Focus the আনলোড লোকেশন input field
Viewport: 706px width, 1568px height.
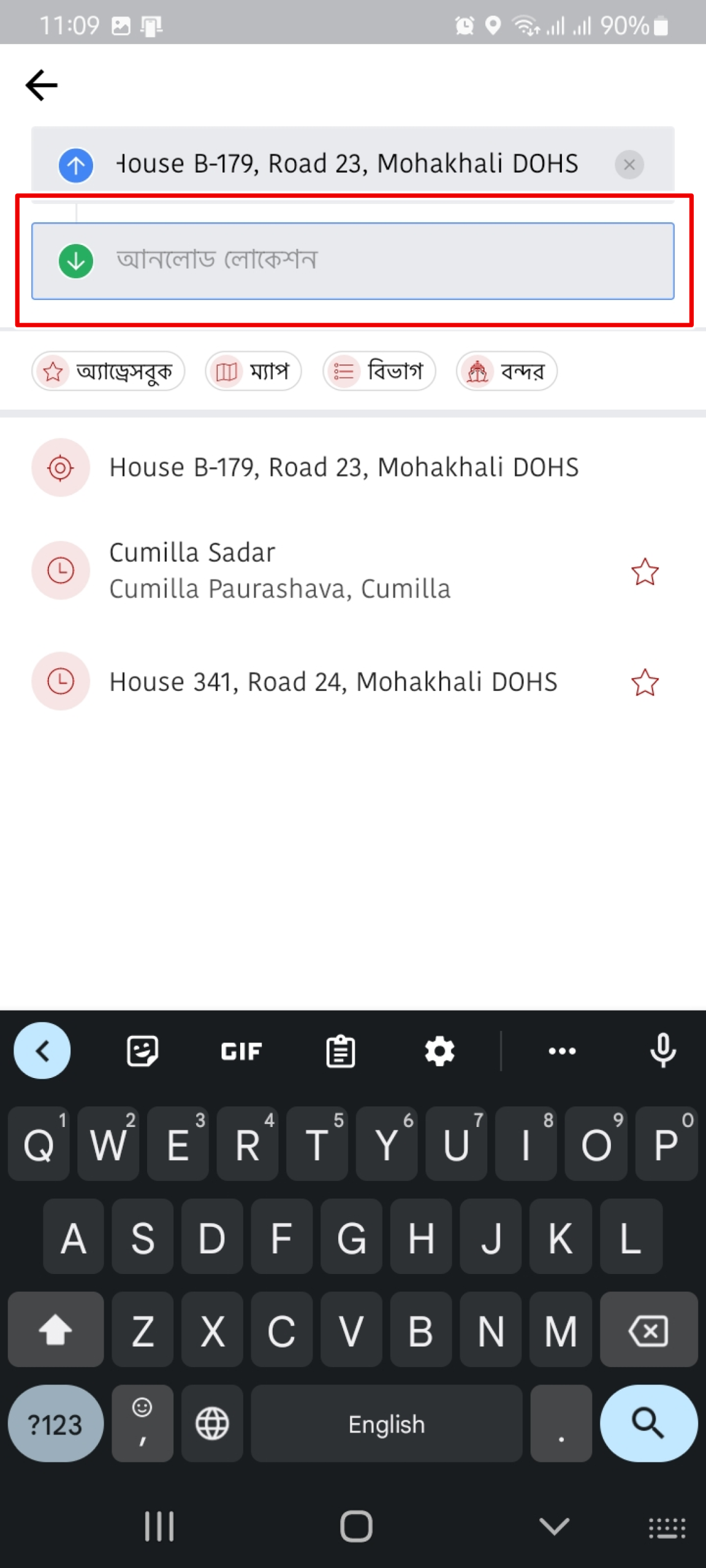(x=368, y=261)
